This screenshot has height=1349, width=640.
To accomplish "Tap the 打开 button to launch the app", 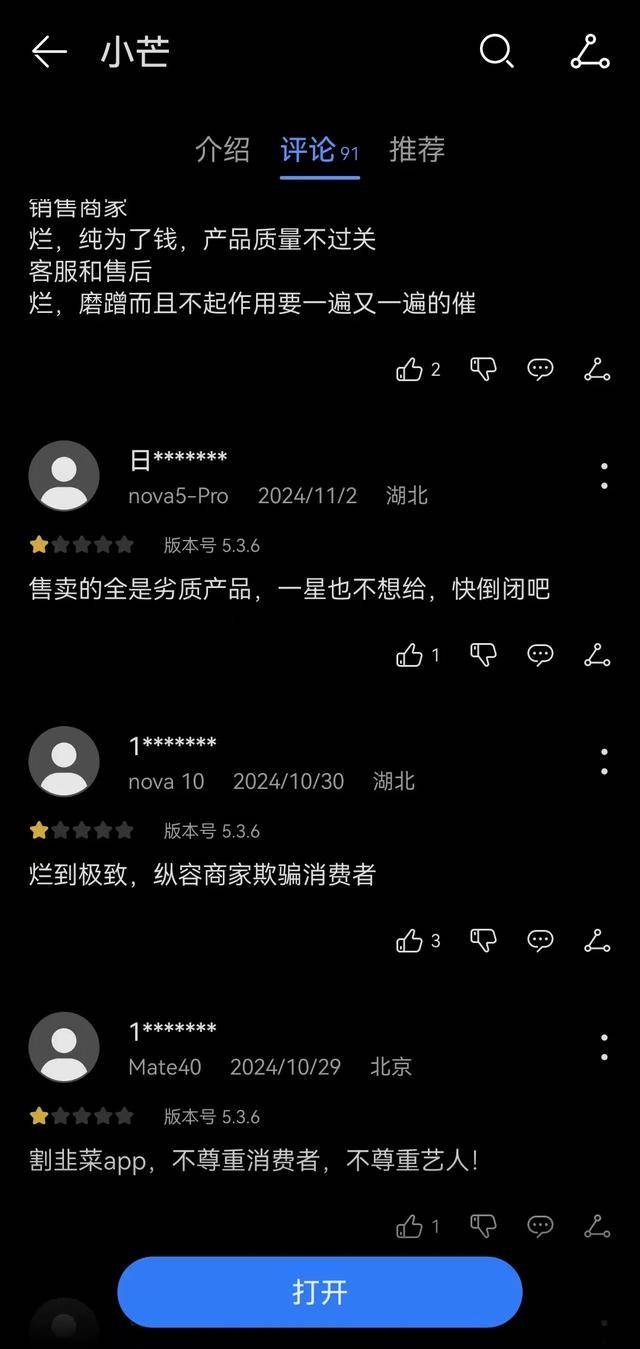I will pos(320,1292).
